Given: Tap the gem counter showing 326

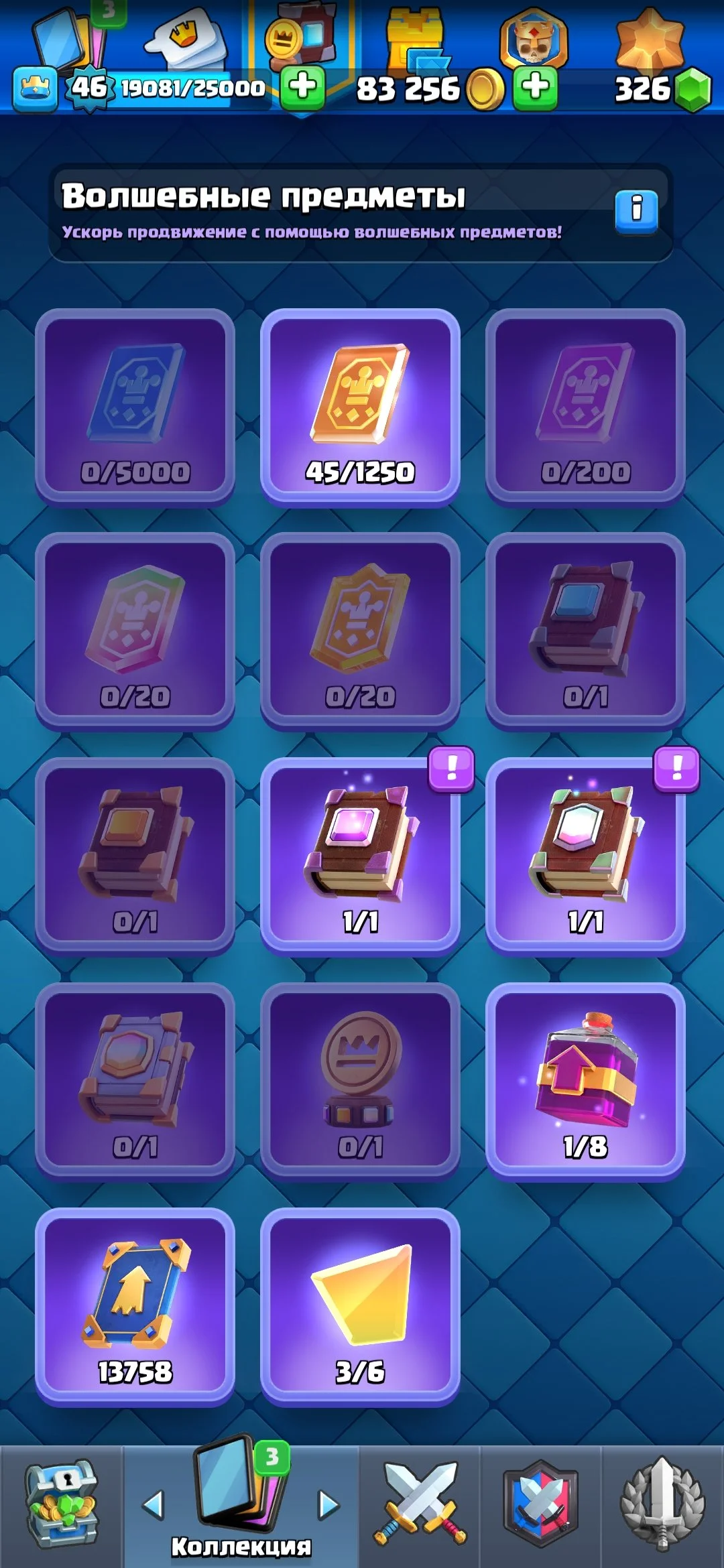Looking at the screenshot, I should (x=660, y=88).
